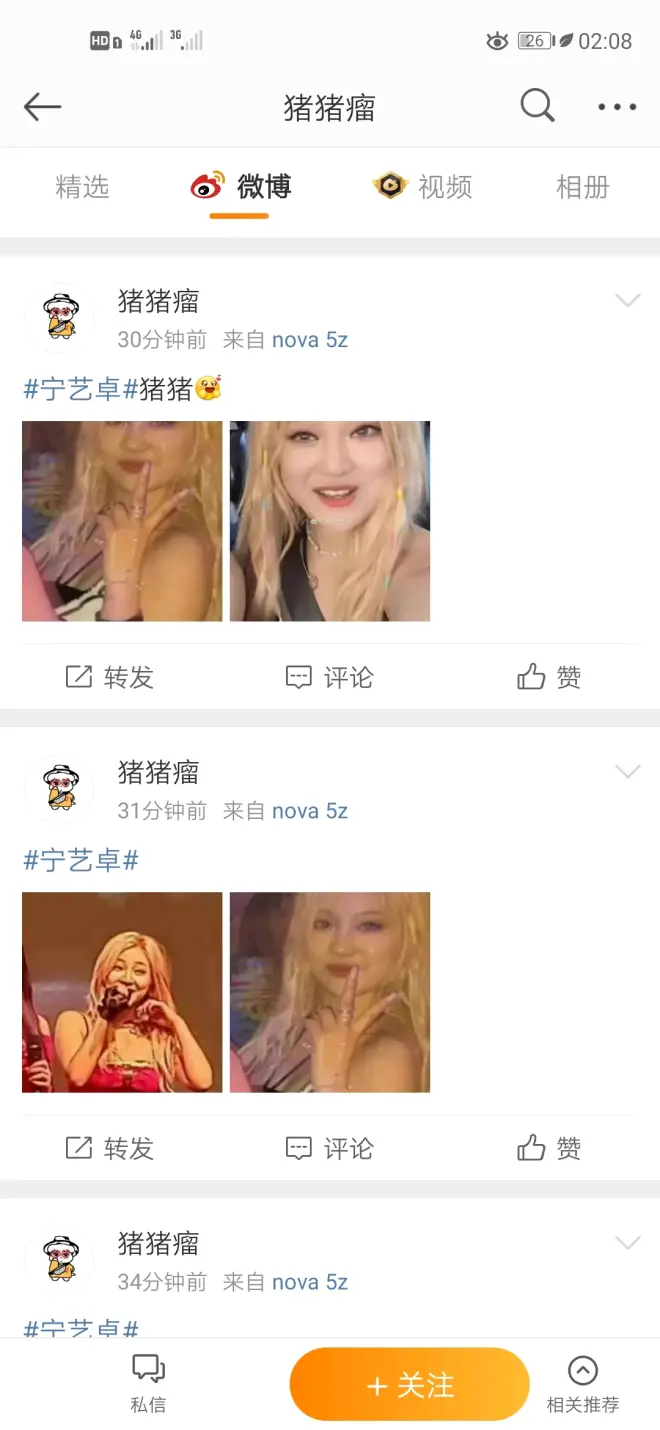This screenshot has height=1430, width=660.
Task: Repost (转发) the 30分钟前 post
Action: tap(110, 677)
